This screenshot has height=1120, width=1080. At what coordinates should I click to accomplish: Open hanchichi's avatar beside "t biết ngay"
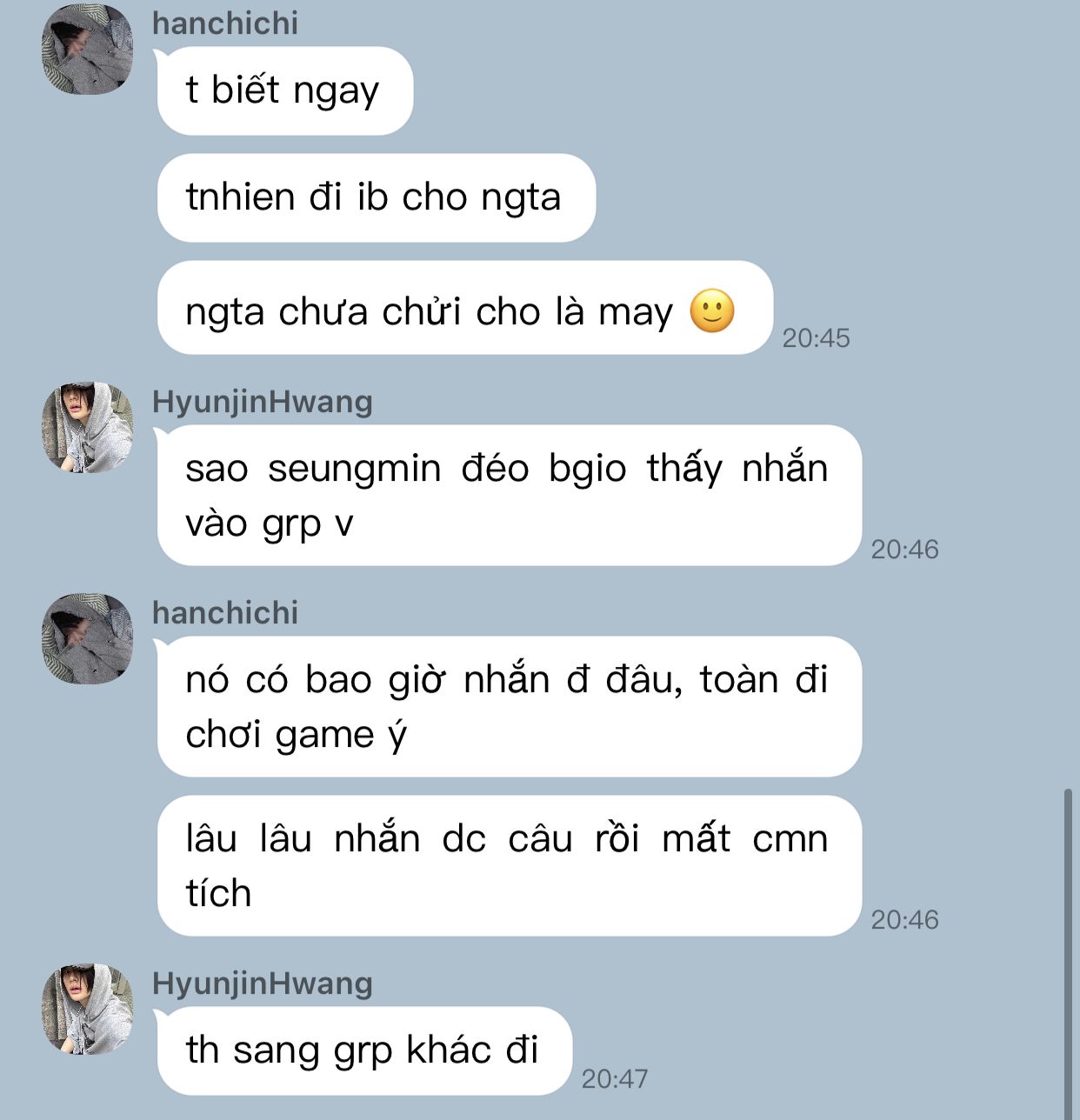pyautogui.click(x=87, y=50)
